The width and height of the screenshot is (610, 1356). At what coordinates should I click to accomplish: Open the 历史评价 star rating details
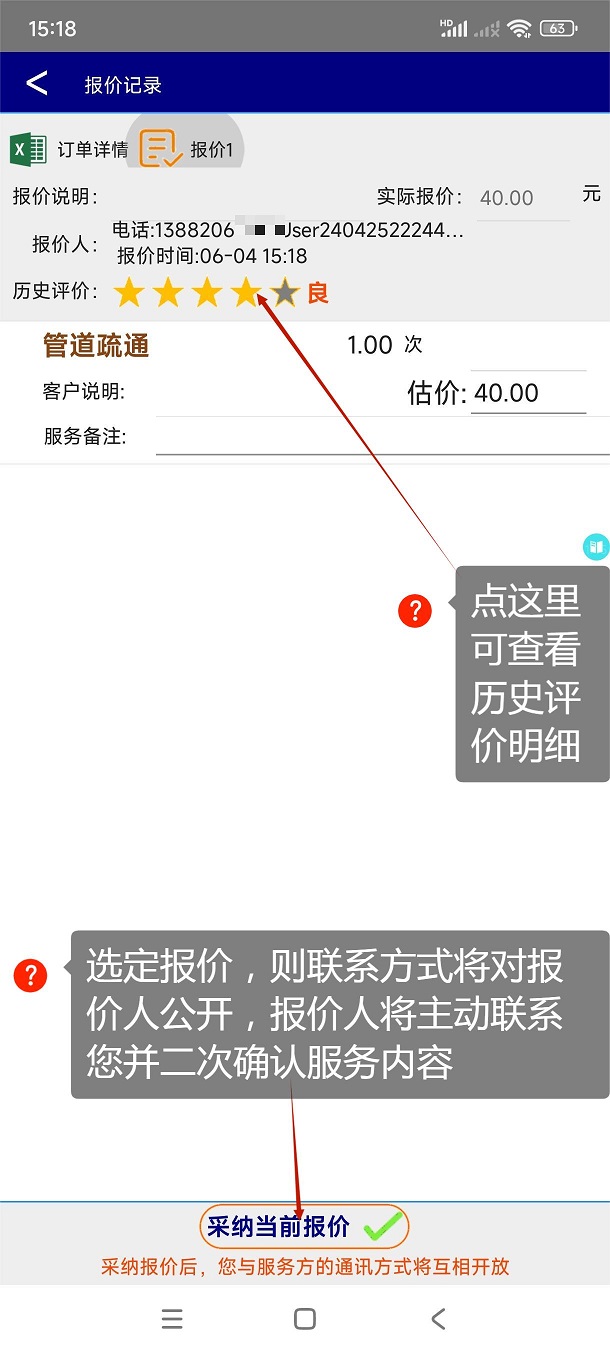(207, 293)
